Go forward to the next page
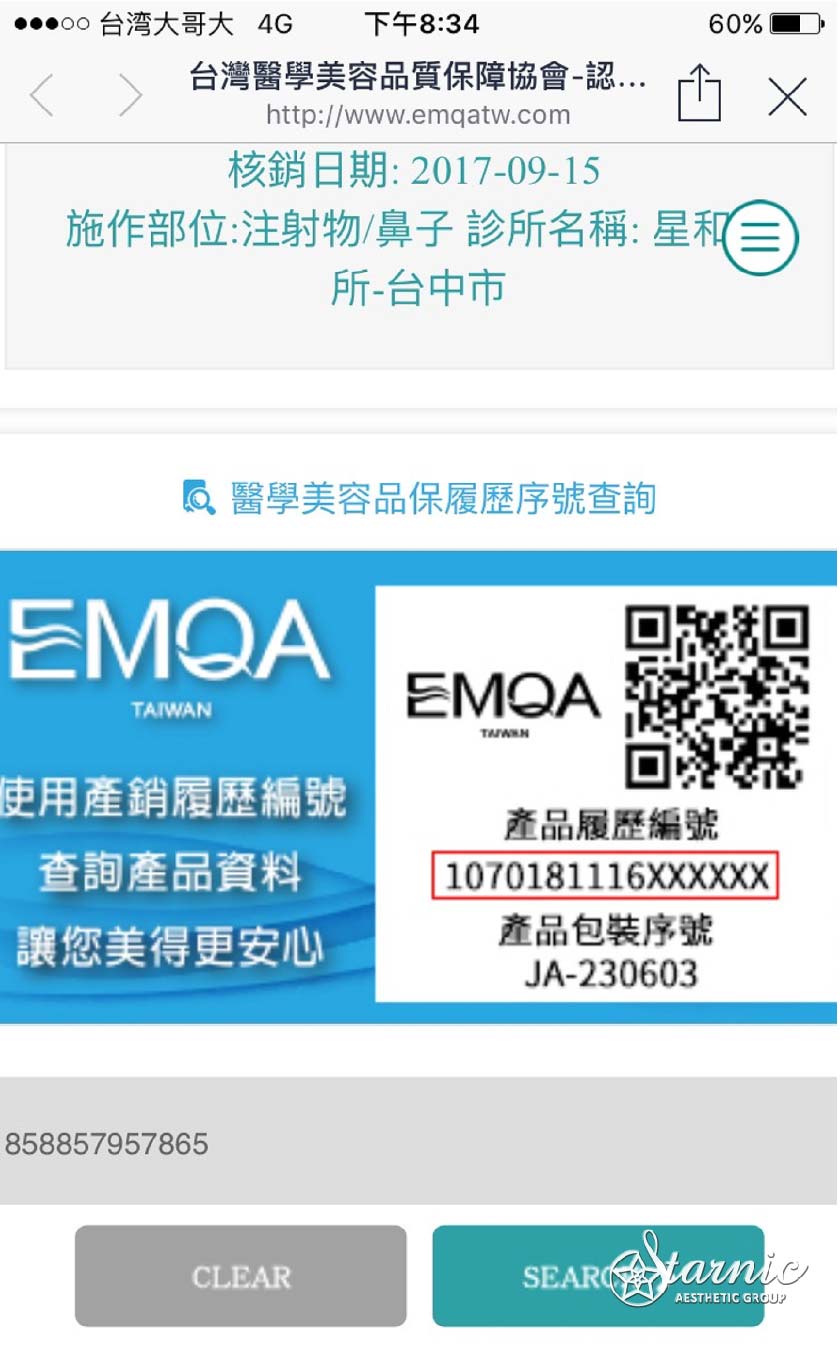 tap(130, 96)
